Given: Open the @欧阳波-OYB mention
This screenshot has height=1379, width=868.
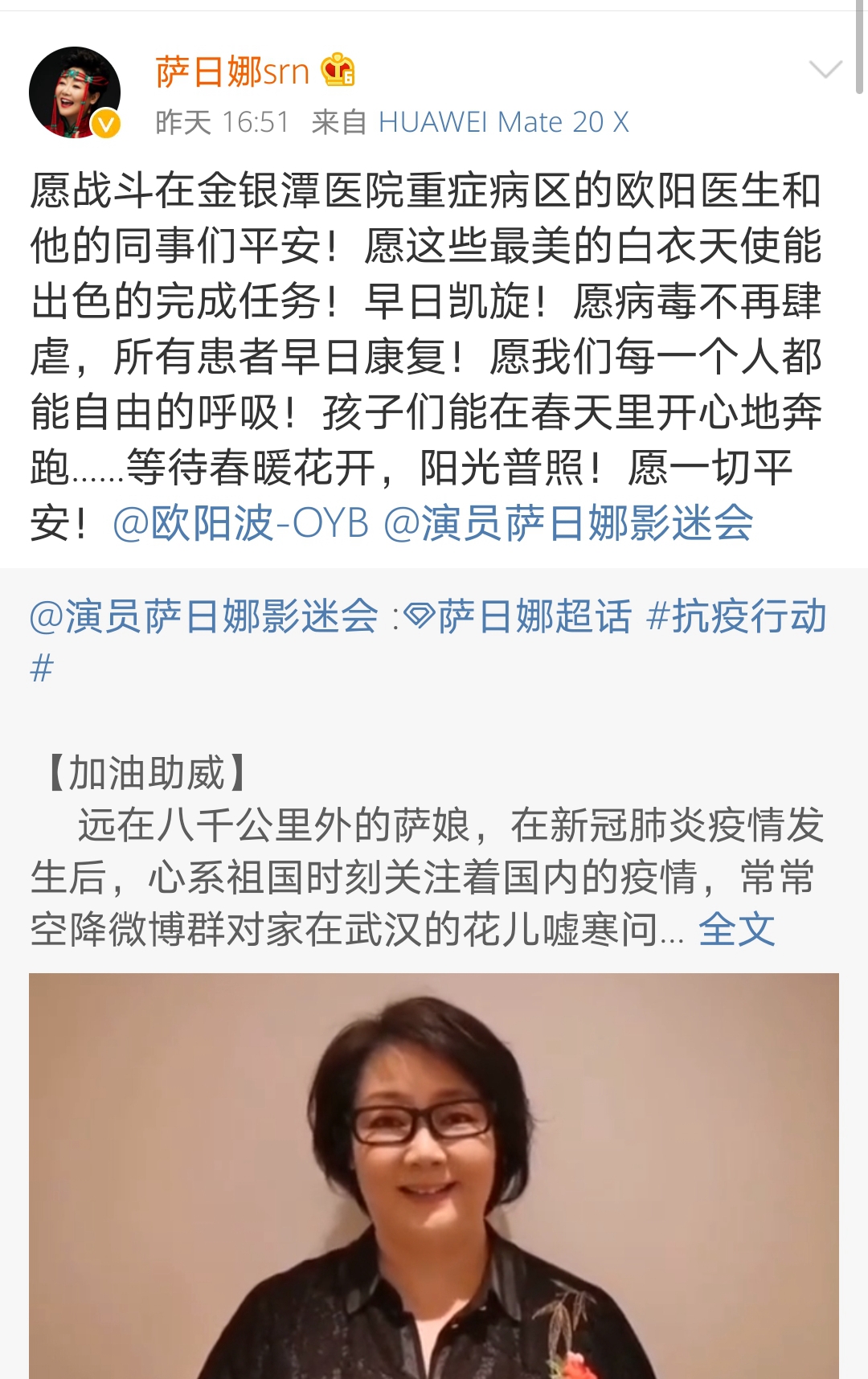Looking at the screenshot, I should (241, 523).
